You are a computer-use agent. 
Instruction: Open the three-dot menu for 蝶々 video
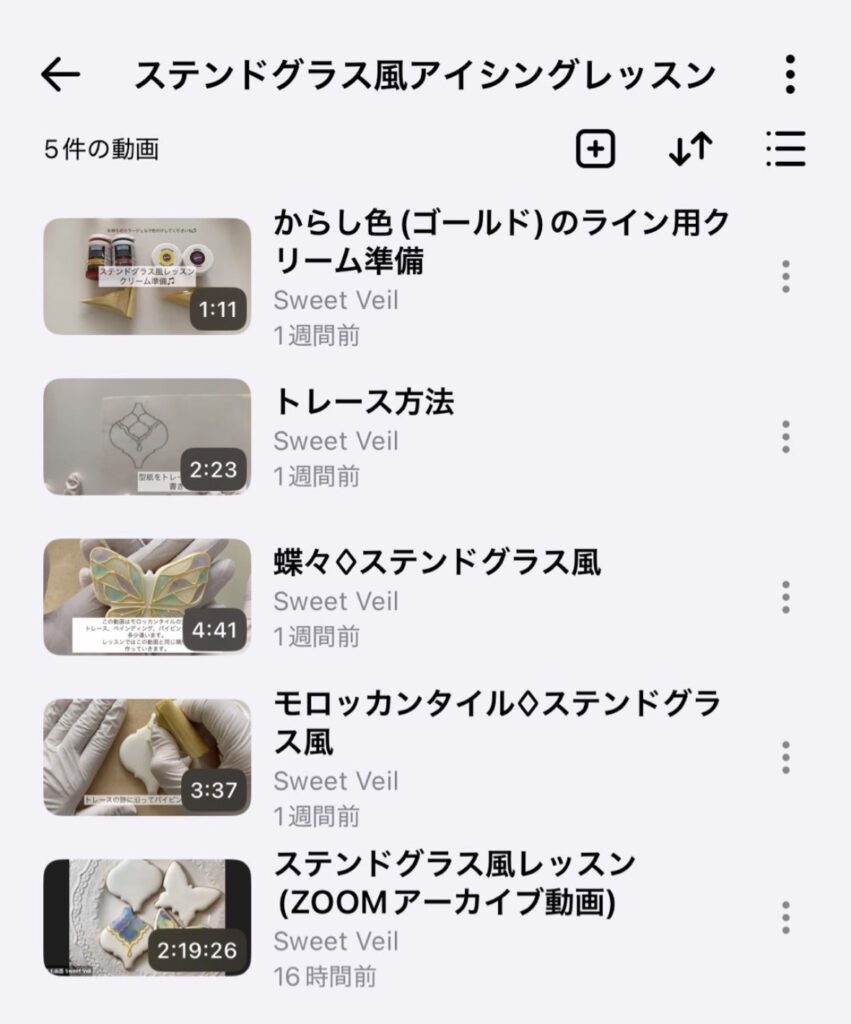pos(786,597)
